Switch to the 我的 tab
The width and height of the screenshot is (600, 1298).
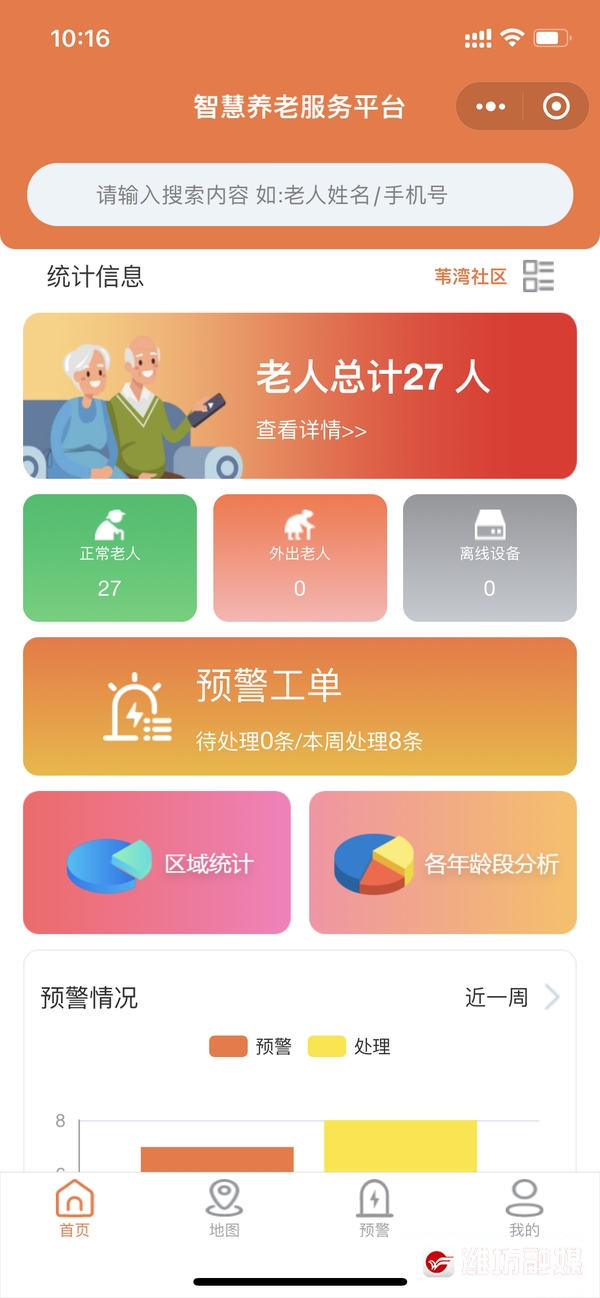tap(524, 1208)
